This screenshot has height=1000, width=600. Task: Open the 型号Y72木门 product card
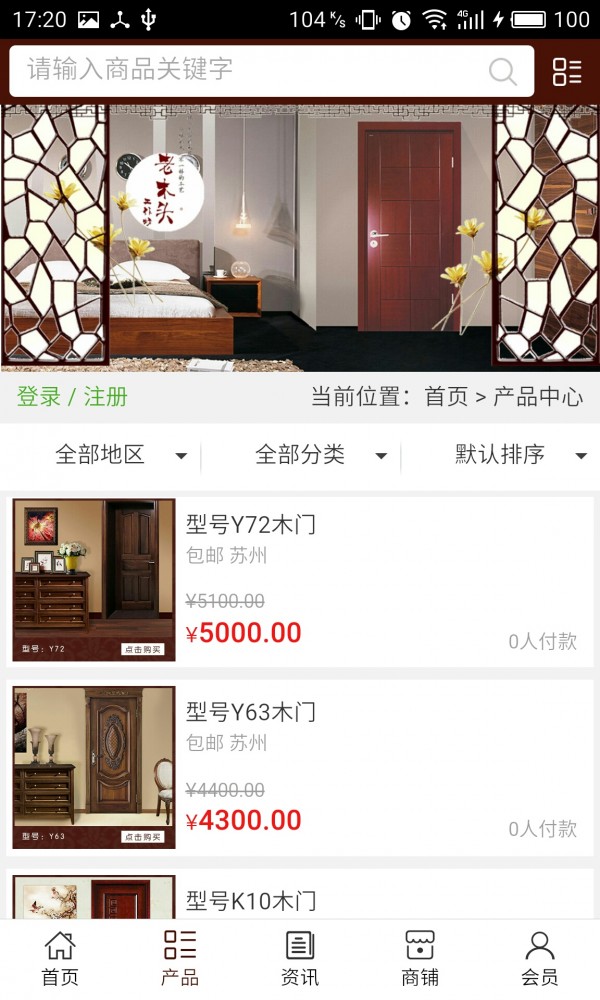click(300, 580)
